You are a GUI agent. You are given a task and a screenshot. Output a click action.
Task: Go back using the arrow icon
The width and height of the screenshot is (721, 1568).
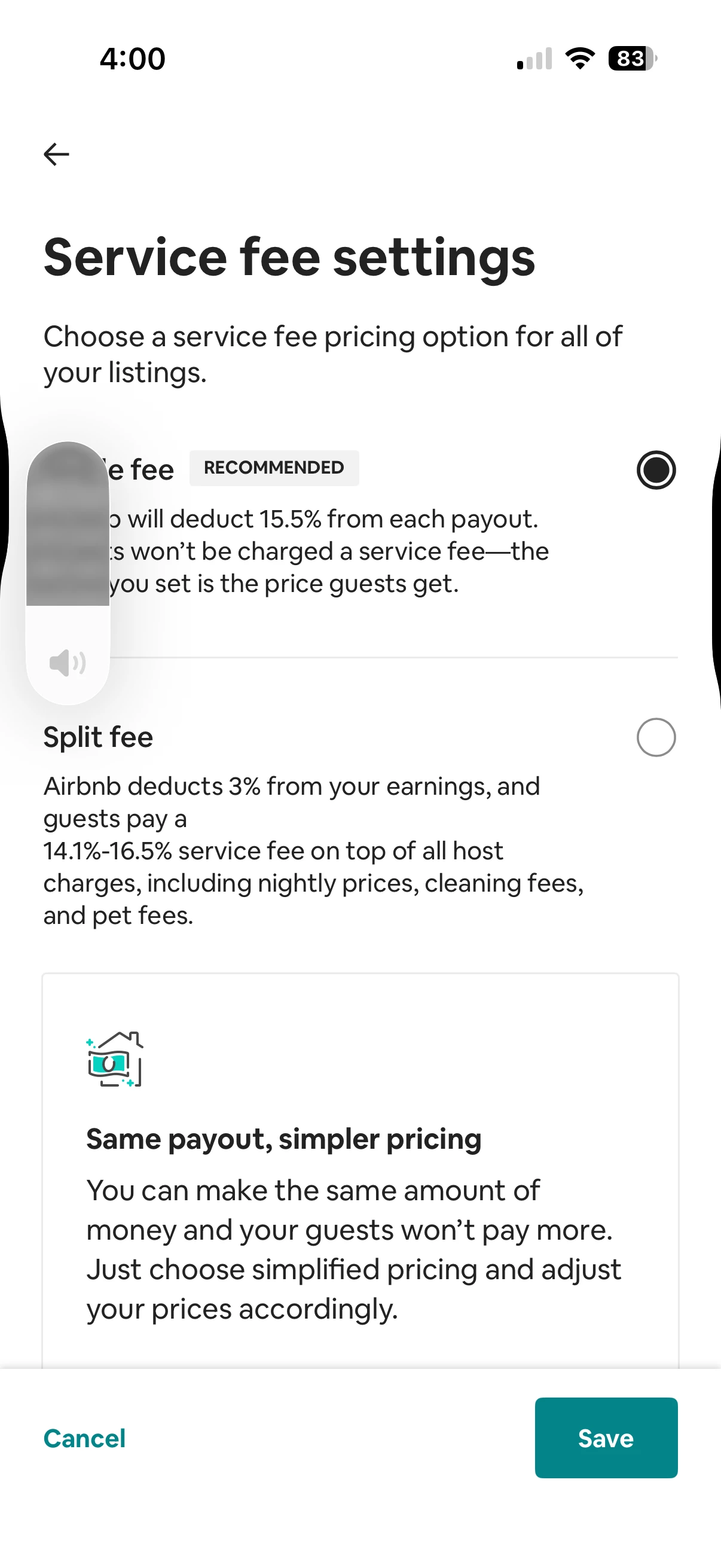tap(57, 154)
